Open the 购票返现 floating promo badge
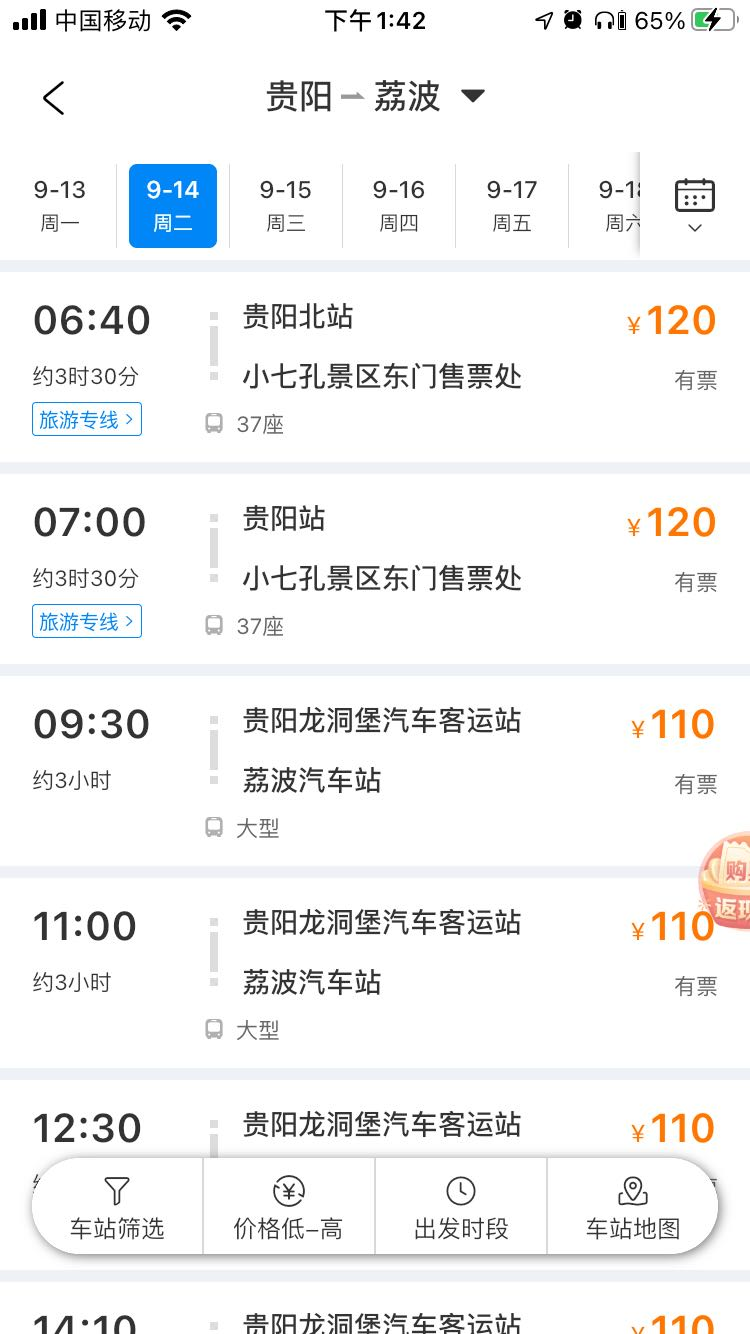The image size is (750, 1334). (x=728, y=880)
